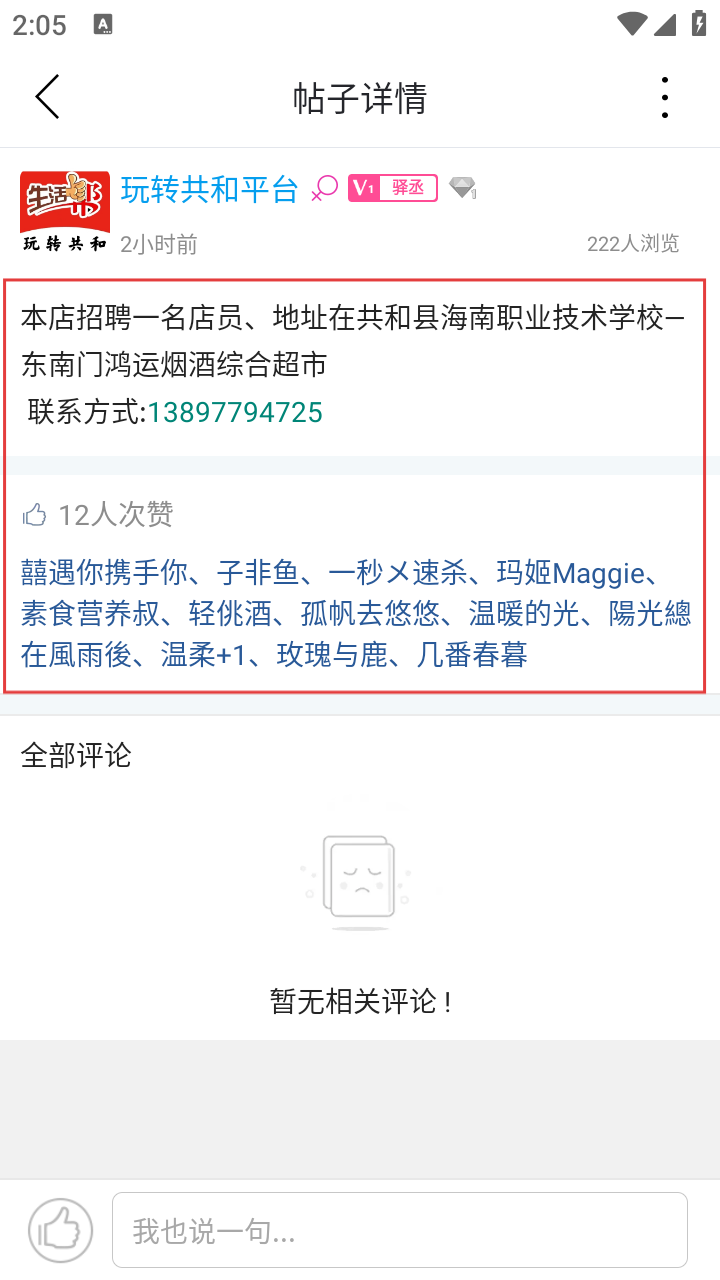View profile of liker 玫瑰与鹿
Image resolution: width=720 pixels, height=1280 pixels.
(332, 655)
